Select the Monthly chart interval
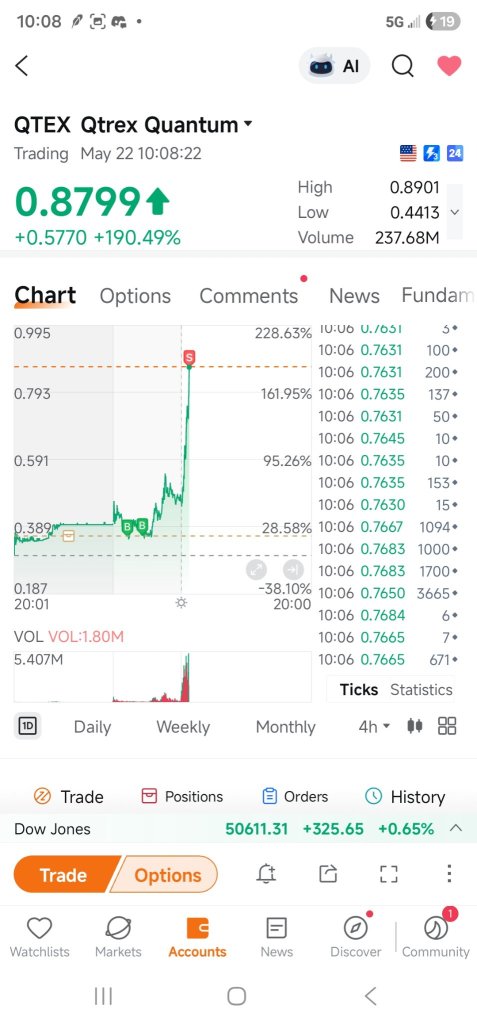477x1024 pixels. coord(286,727)
